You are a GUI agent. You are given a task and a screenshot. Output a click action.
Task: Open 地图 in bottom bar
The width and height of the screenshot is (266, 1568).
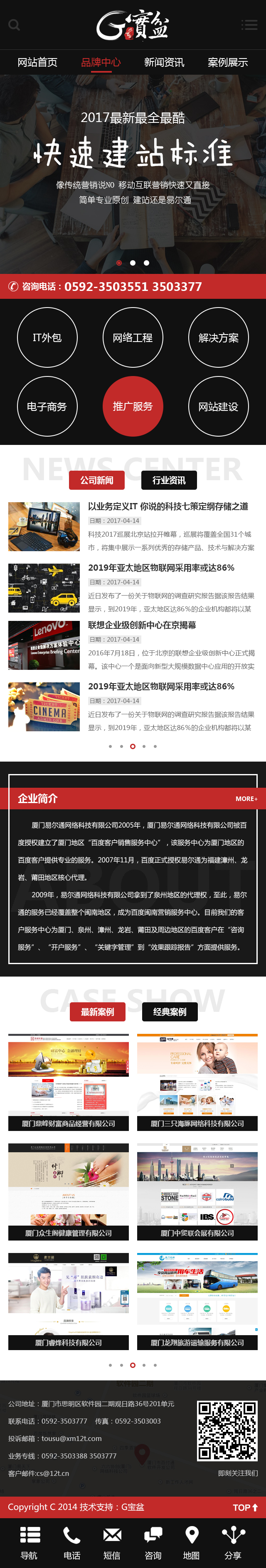coord(192,1542)
